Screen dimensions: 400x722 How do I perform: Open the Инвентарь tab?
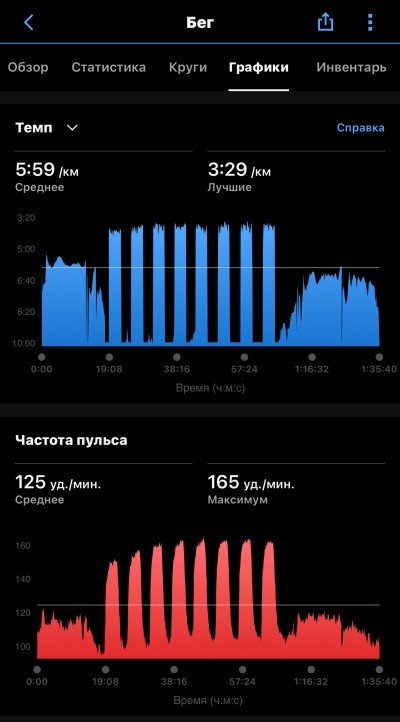(x=351, y=68)
